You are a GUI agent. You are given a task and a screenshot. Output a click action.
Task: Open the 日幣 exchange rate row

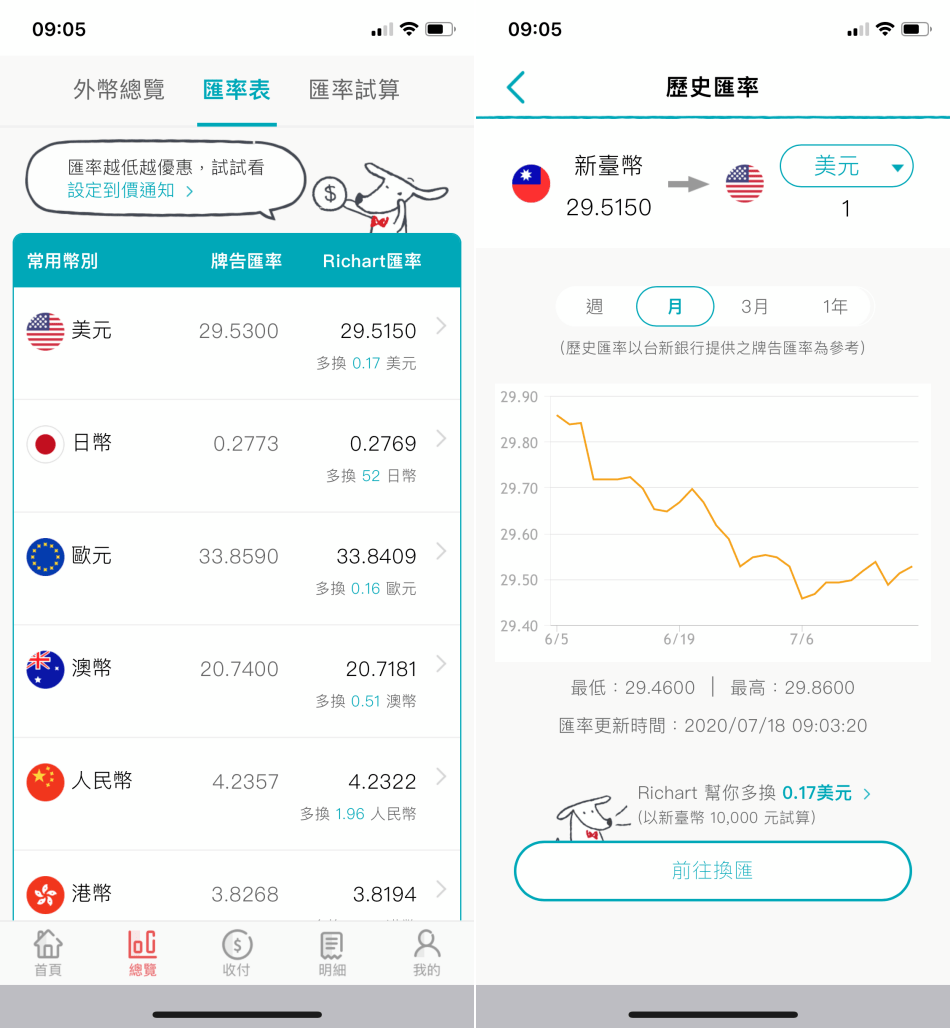point(237,456)
